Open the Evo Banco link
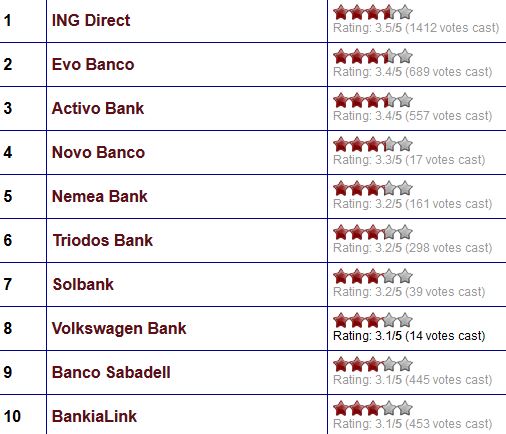 (x=93, y=64)
